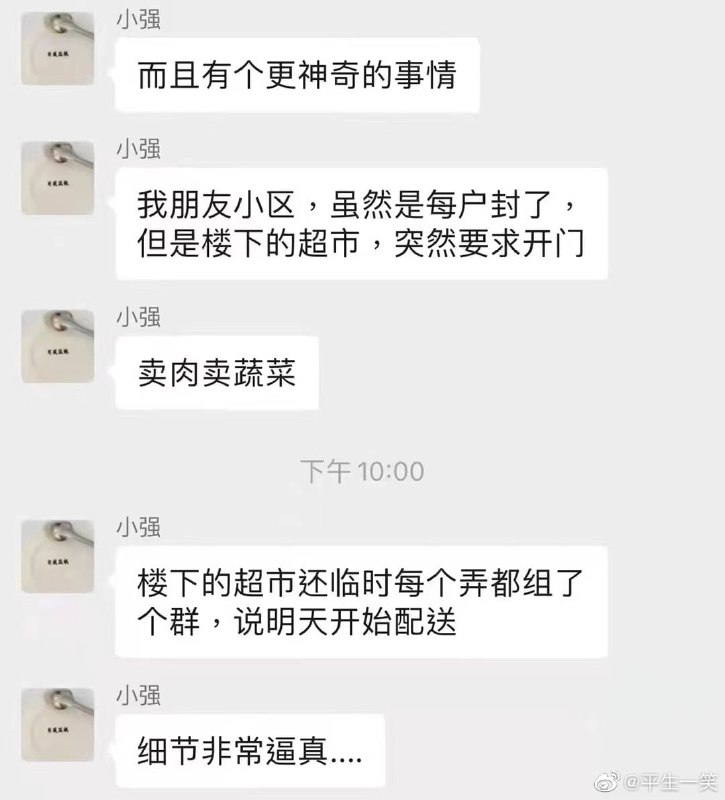Viewport: 725px width, 800px height.
Task: Click the avatar above the 下午 10:00 divider
Action: [57, 346]
